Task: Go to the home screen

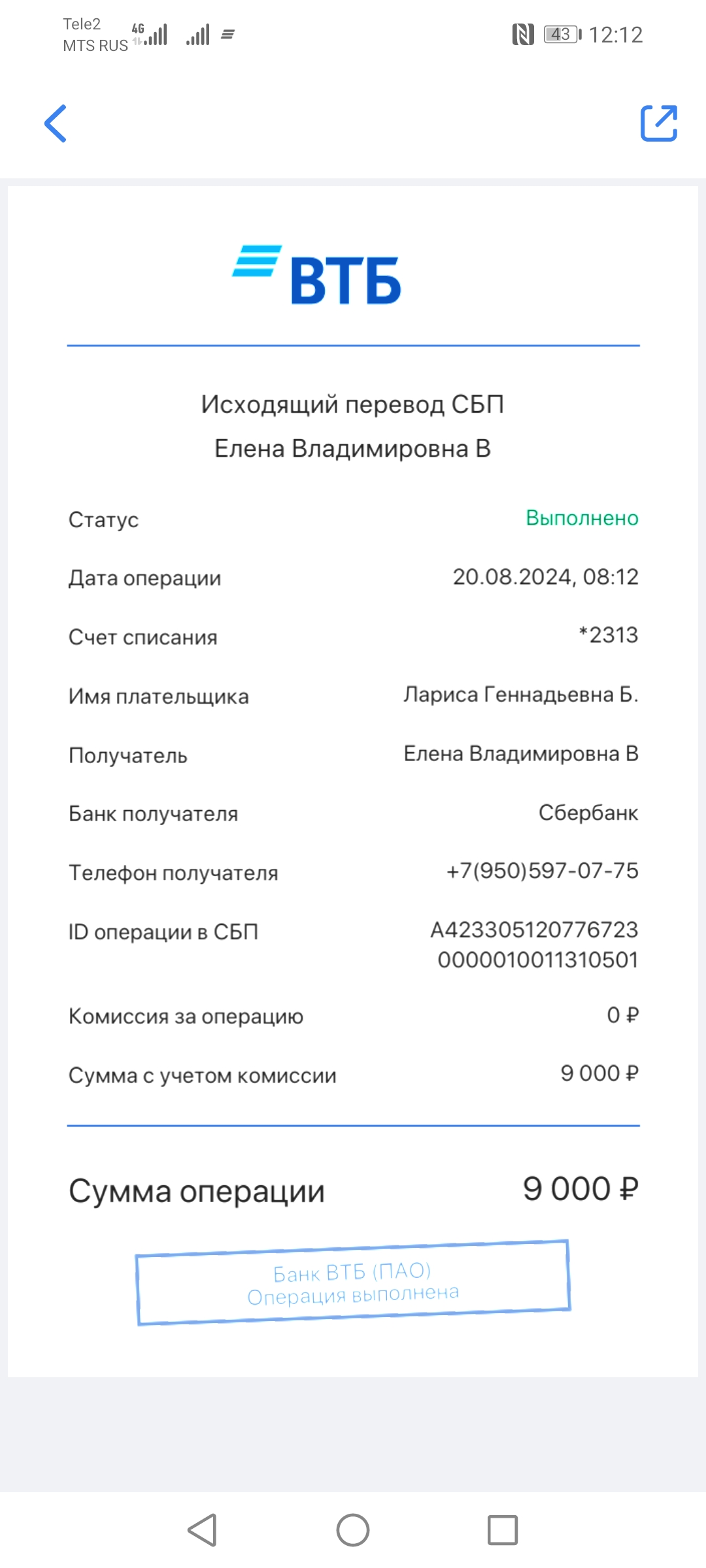Action: pyautogui.click(x=353, y=1530)
